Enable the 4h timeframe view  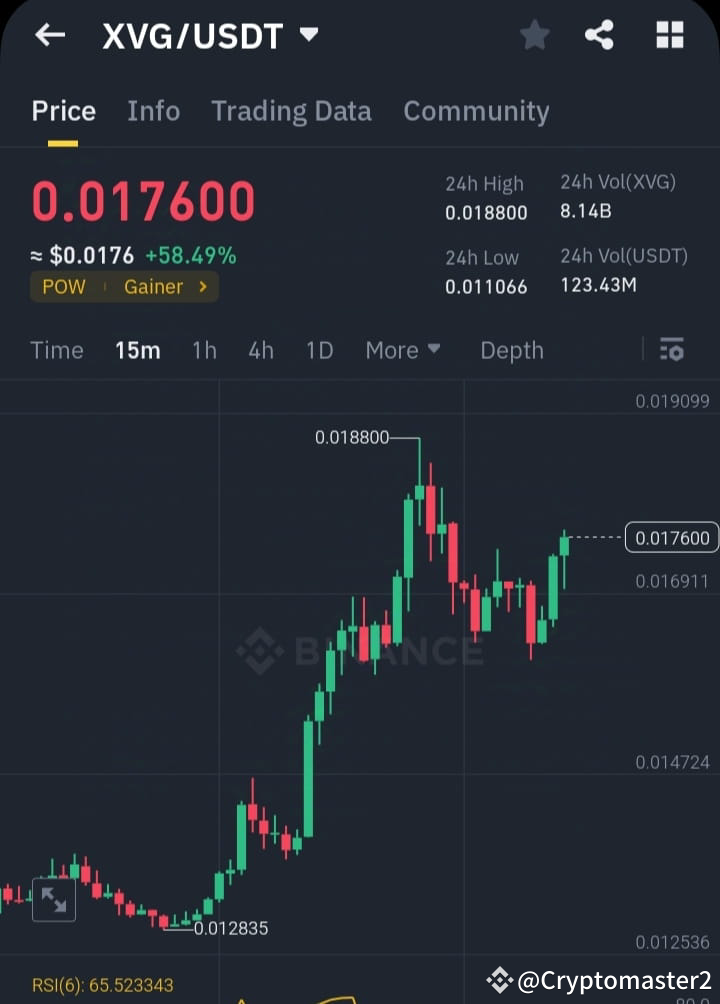(261, 350)
